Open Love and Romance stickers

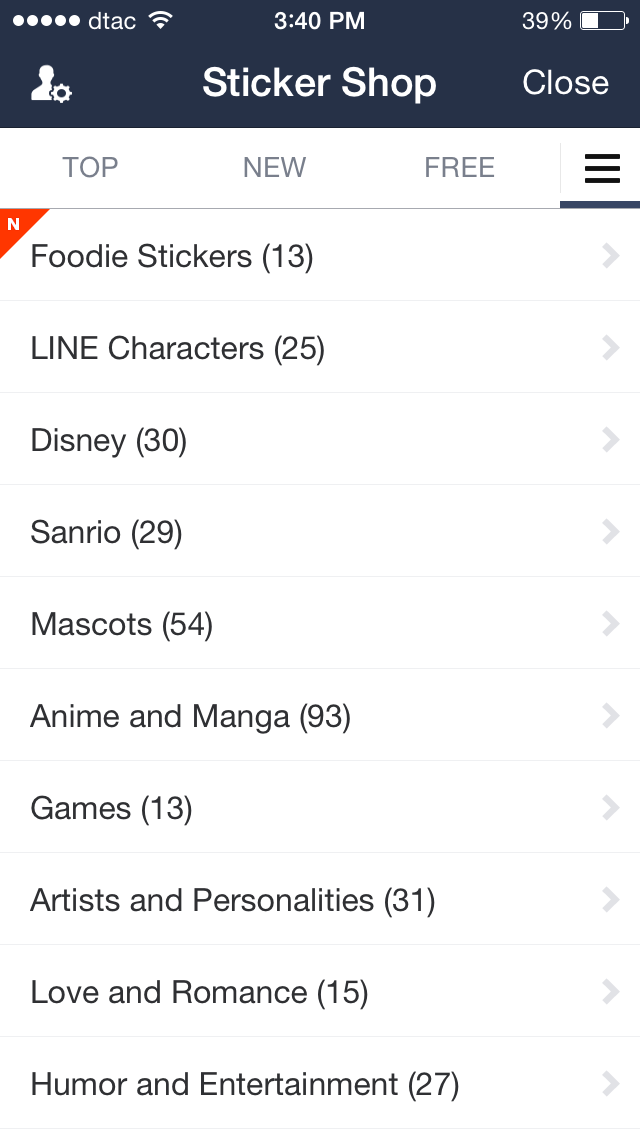tap(320, 992)
